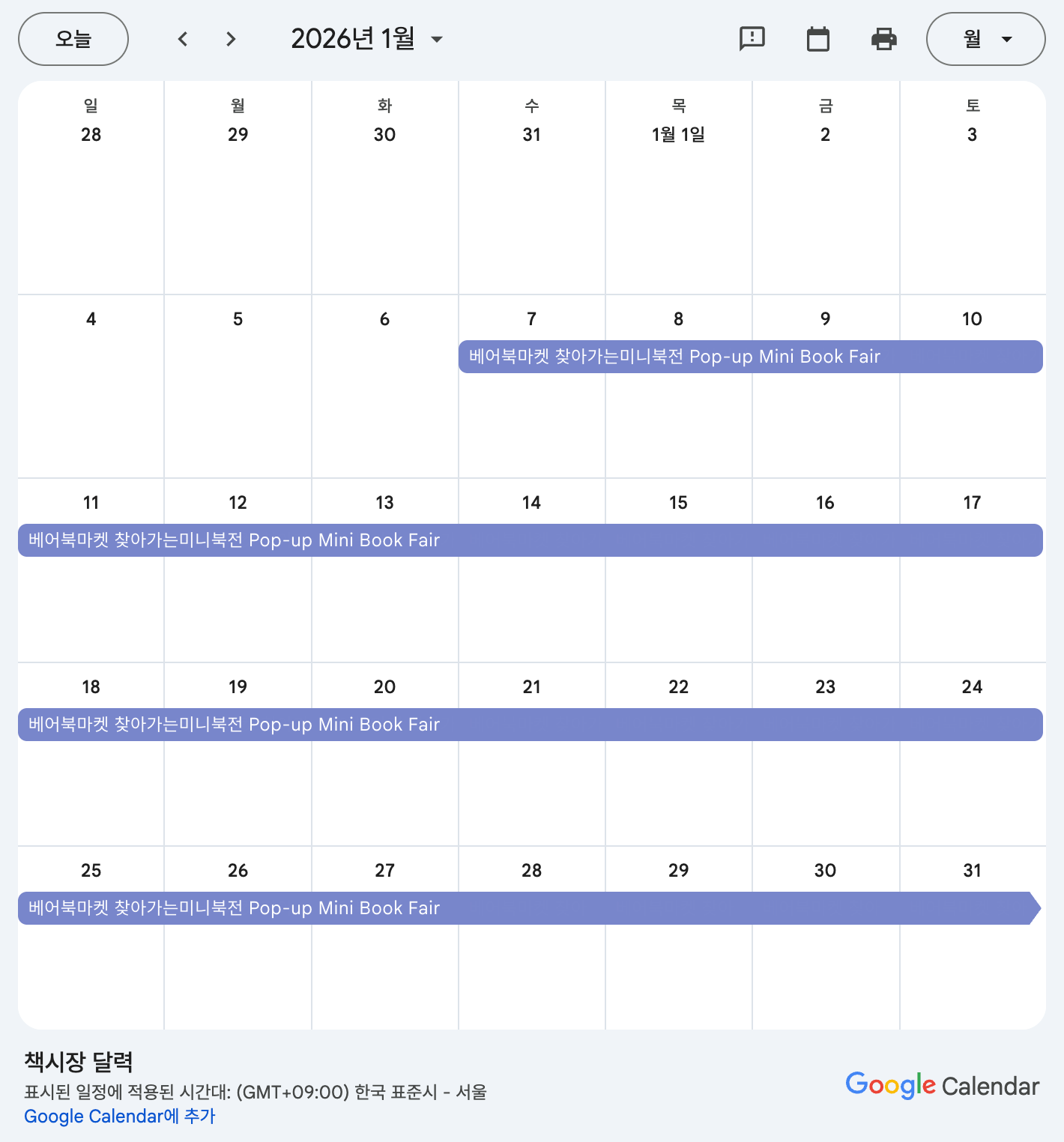This screenshot has width=1064, height=1142.
Task: Open the Book Fair event on week of 18
Action: [x=530, y=725]
